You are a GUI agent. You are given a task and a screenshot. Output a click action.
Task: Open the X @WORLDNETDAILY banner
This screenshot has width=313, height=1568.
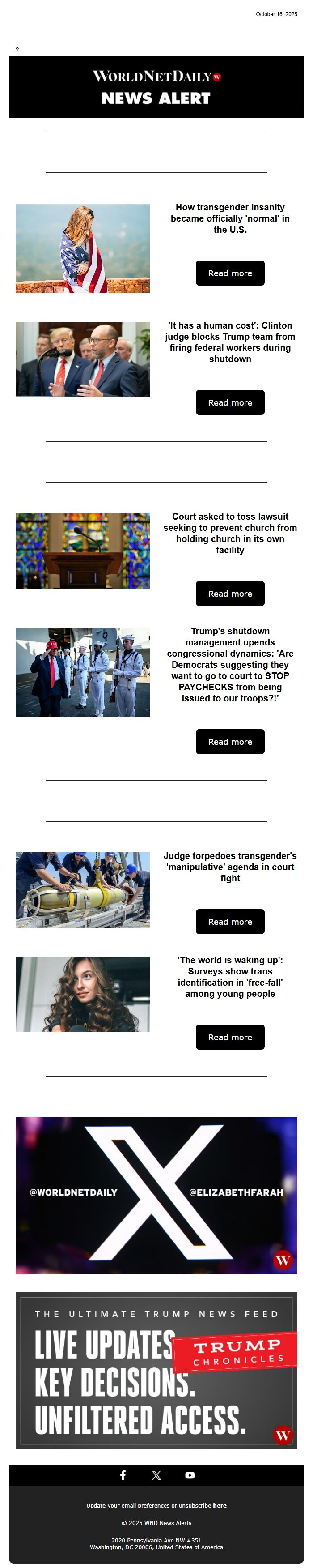coord(156,1196)
